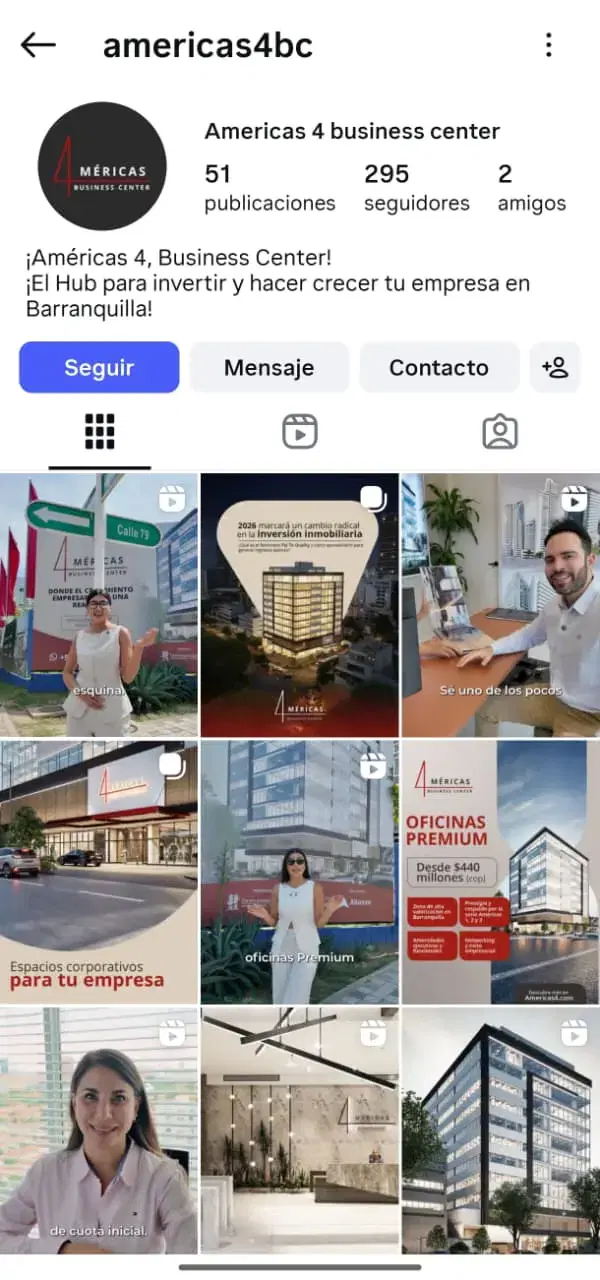The width and height of the screenshot is (600, 1280).
Task: Open the Calle 79 street sign reel
Action: pyautogui.click(x=99, y=605)
